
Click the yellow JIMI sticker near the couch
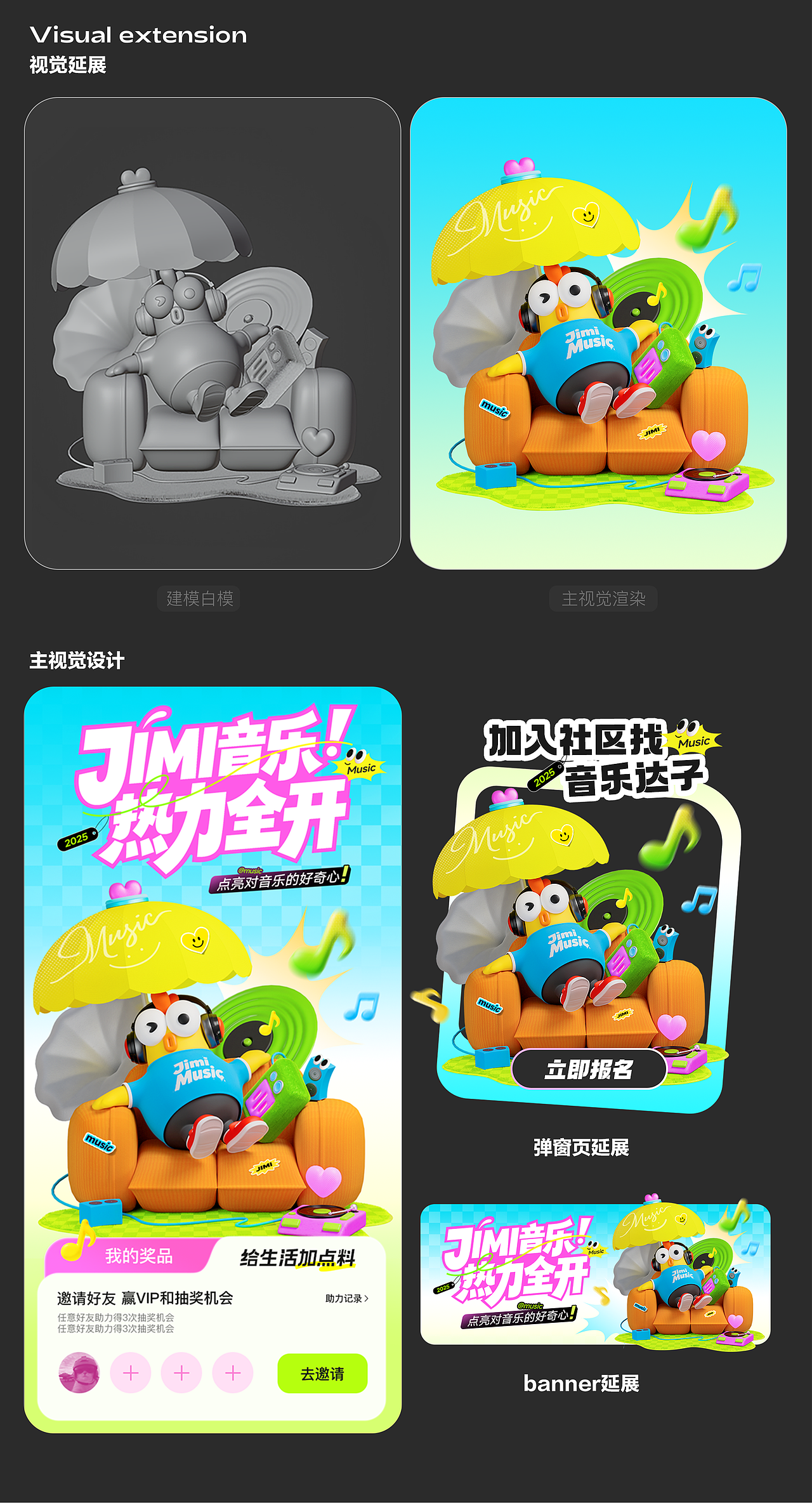coord(263,1166)
